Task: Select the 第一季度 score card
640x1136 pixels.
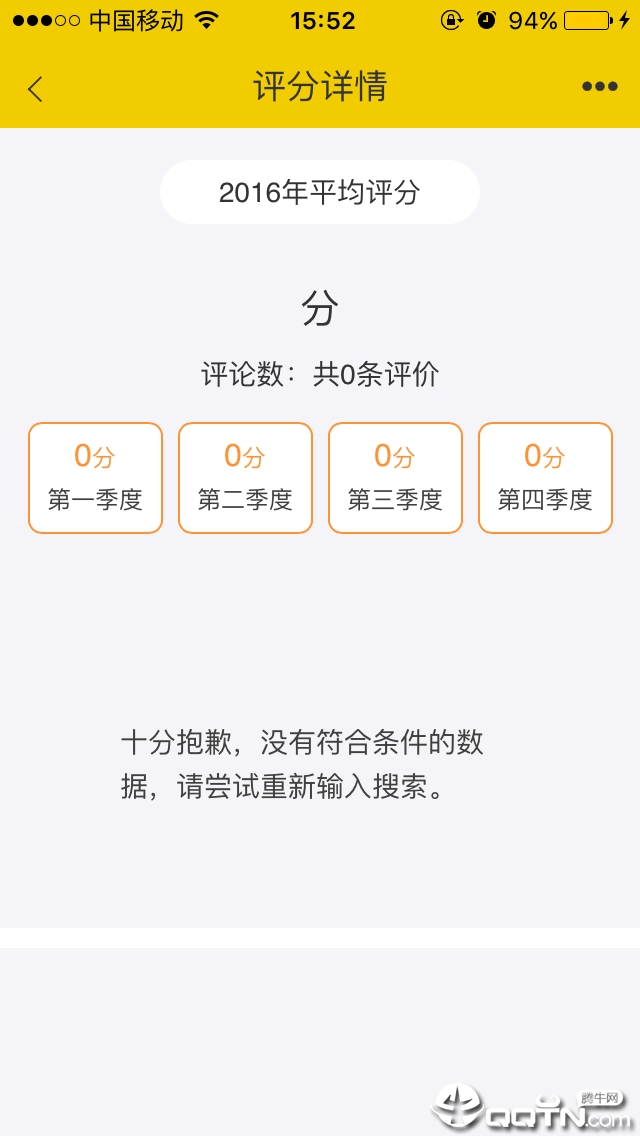Action: coord(95,478)
